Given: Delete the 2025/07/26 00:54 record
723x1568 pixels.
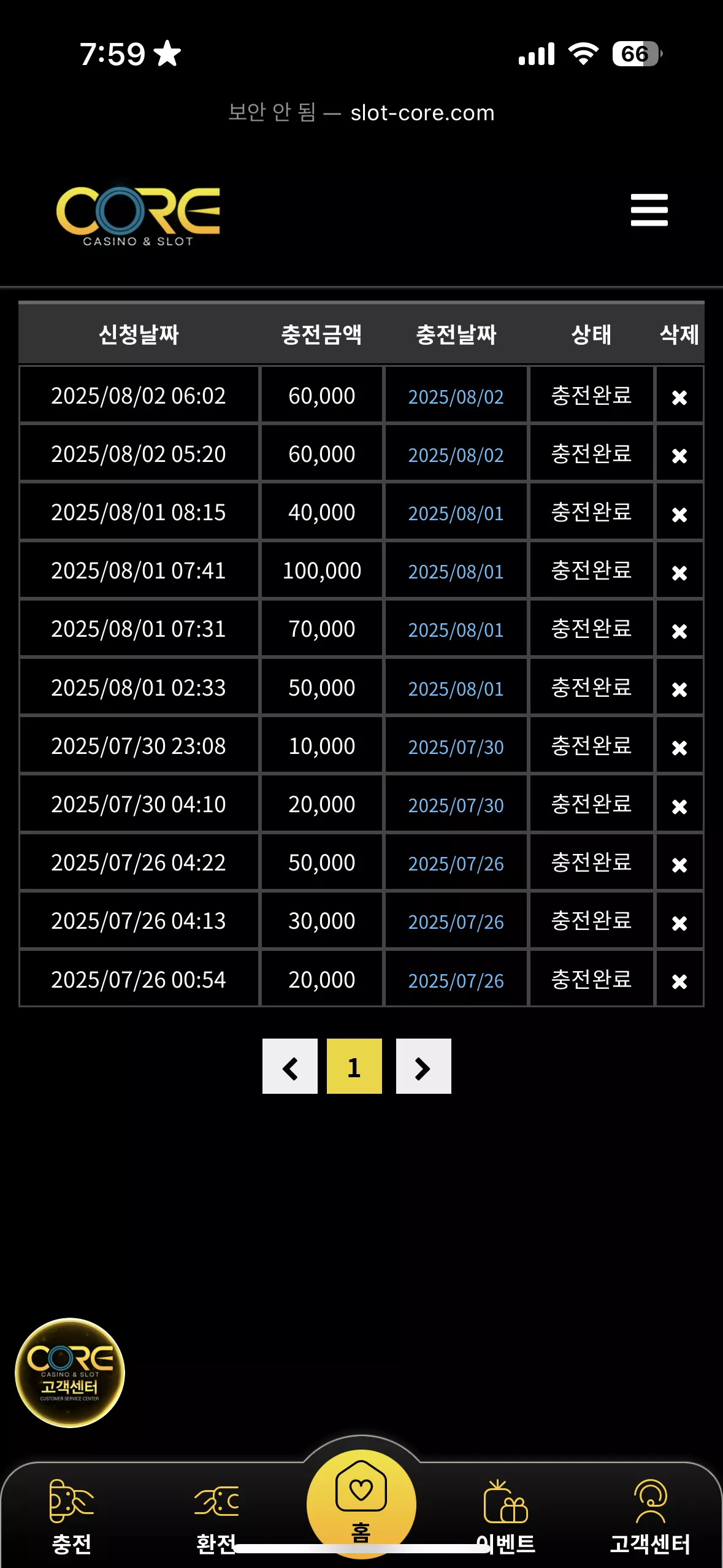Looking at the screenshot, I should click(x=679, y=981).
